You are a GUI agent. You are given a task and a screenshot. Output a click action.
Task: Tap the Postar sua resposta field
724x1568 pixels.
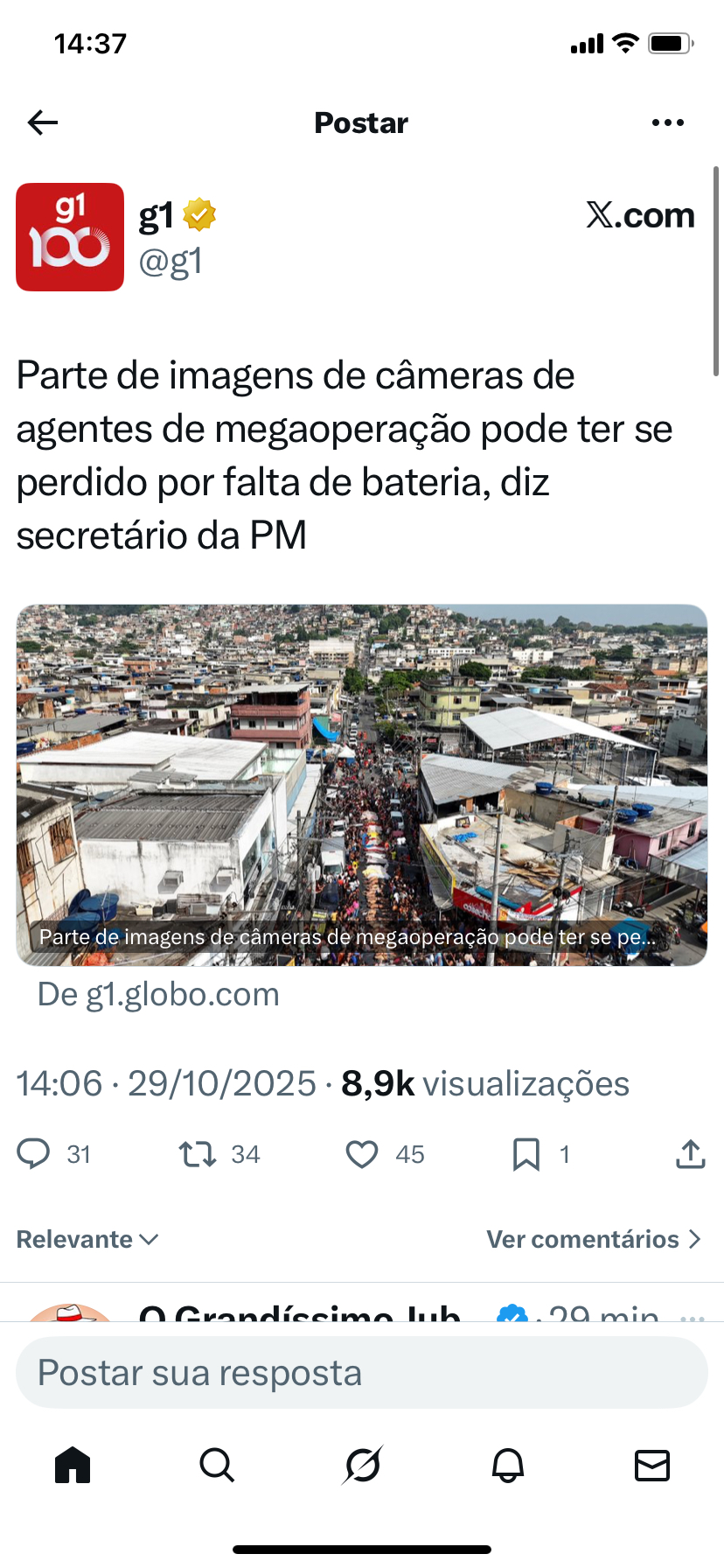361,1373
